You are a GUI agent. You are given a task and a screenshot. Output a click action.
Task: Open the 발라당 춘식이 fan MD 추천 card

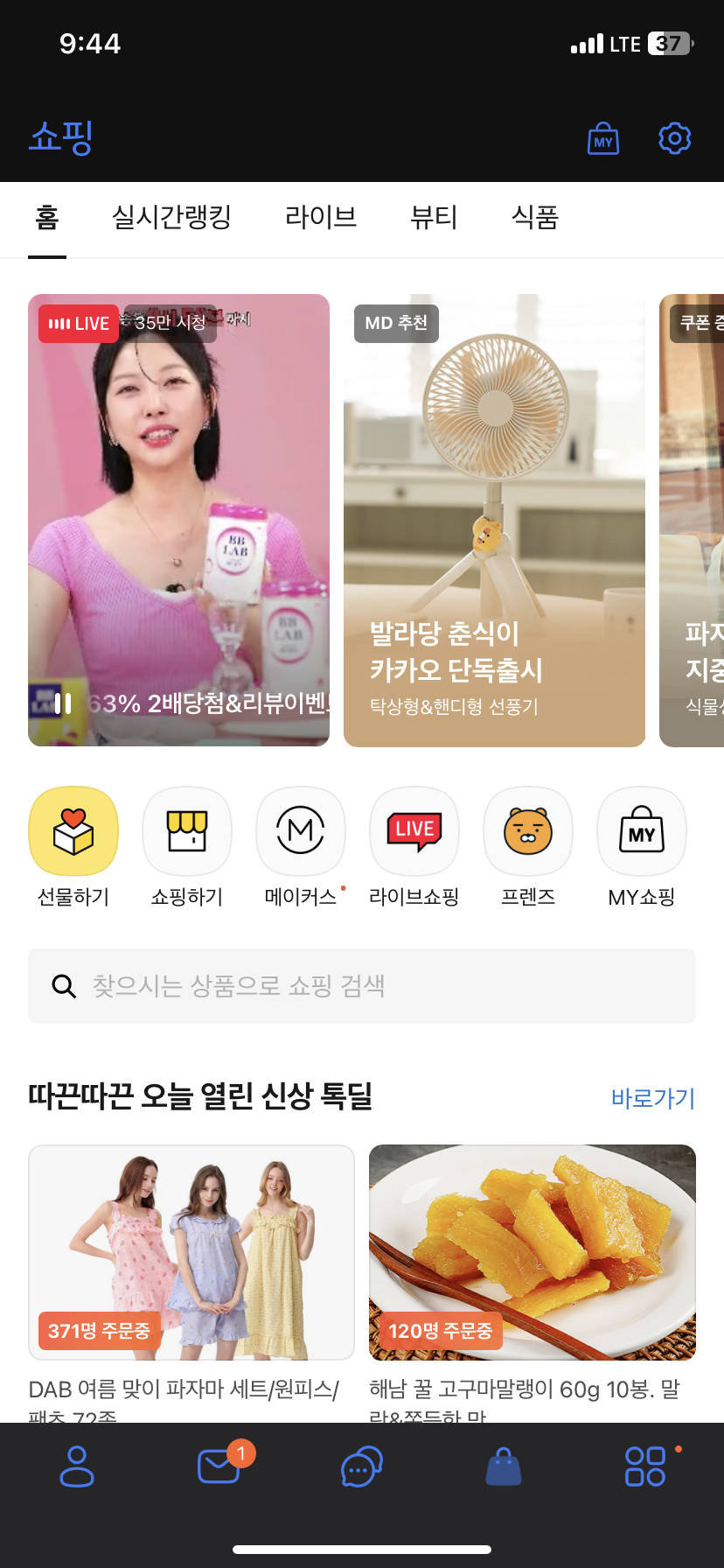coord(494,521)
